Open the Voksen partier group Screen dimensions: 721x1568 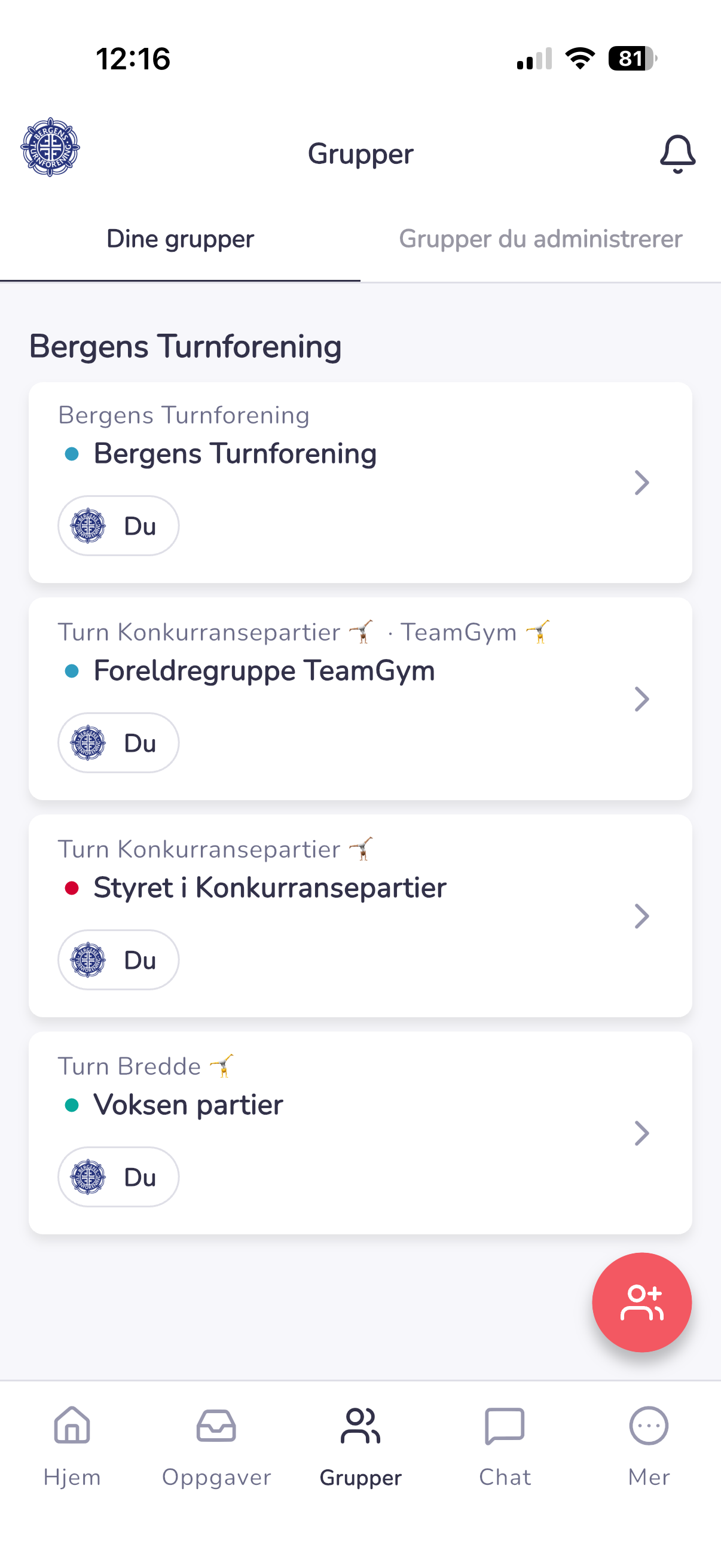[x=360, y=1132]
